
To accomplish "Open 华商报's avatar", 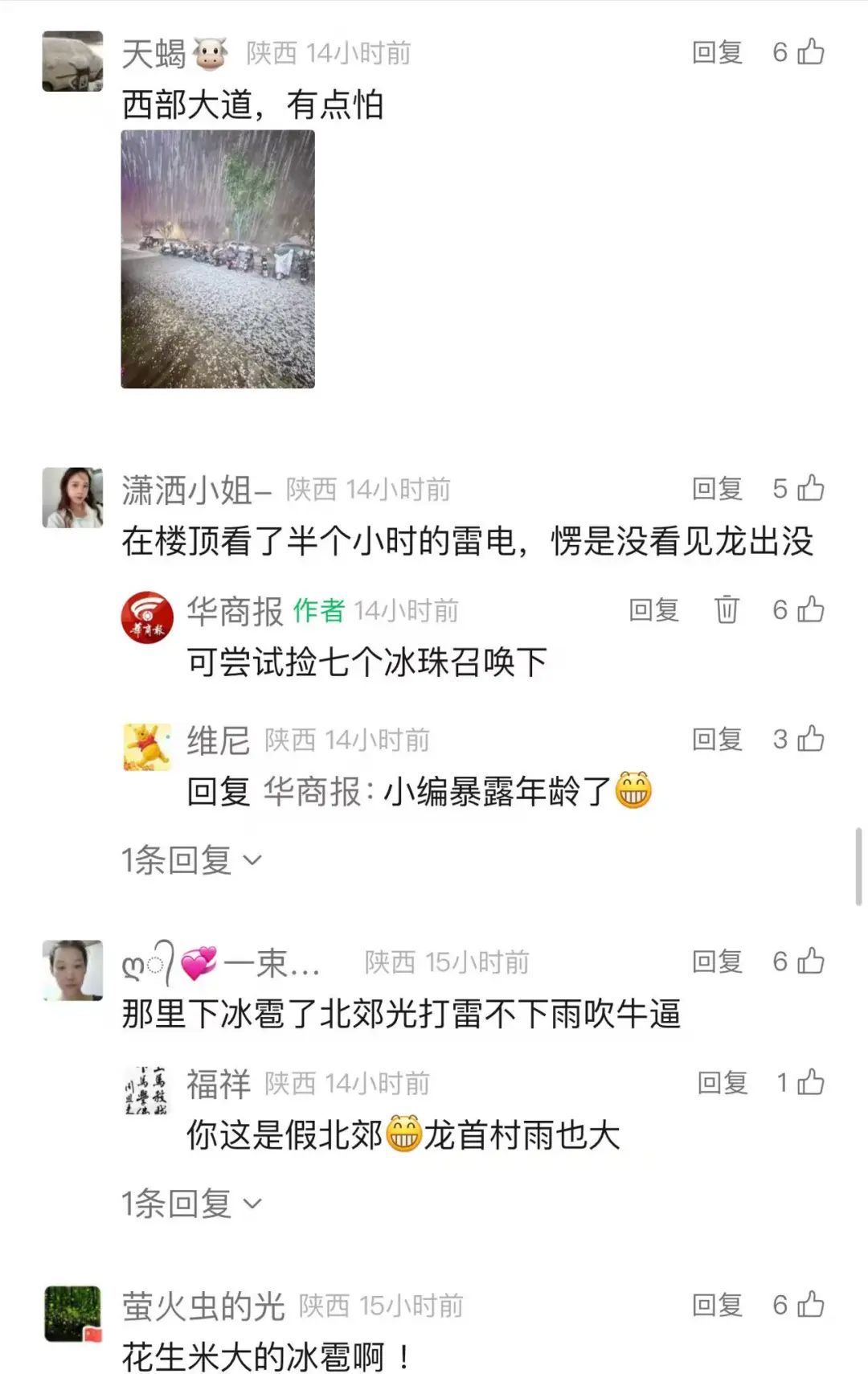I will [x=146, y=617].
